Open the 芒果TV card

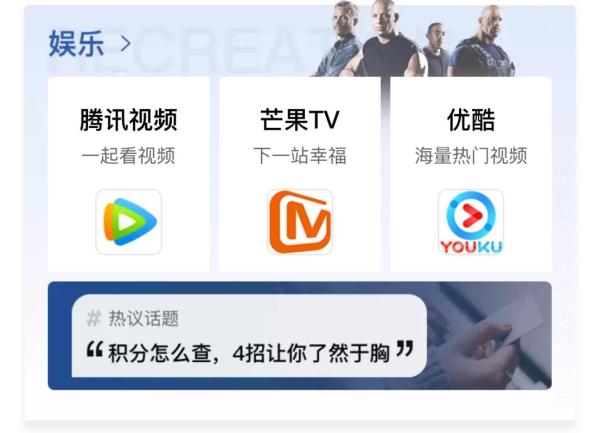click(x=299, y=175)
